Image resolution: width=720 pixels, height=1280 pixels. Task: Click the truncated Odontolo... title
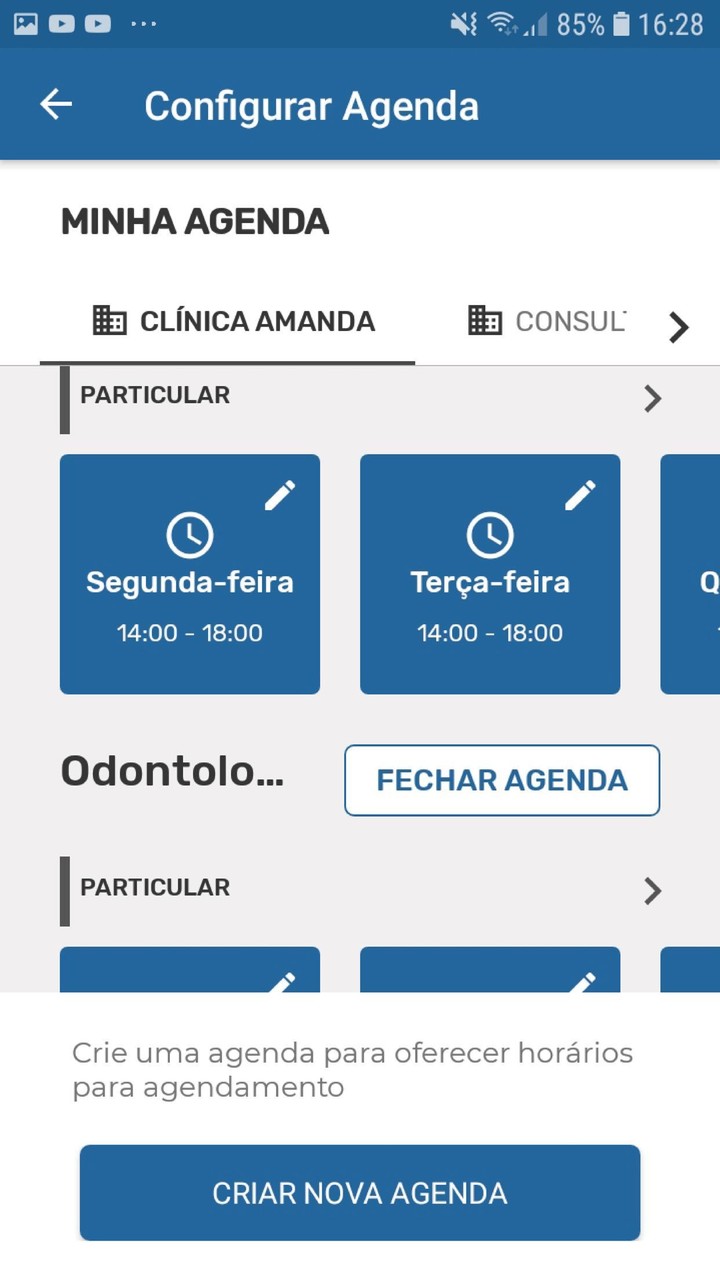173,770
